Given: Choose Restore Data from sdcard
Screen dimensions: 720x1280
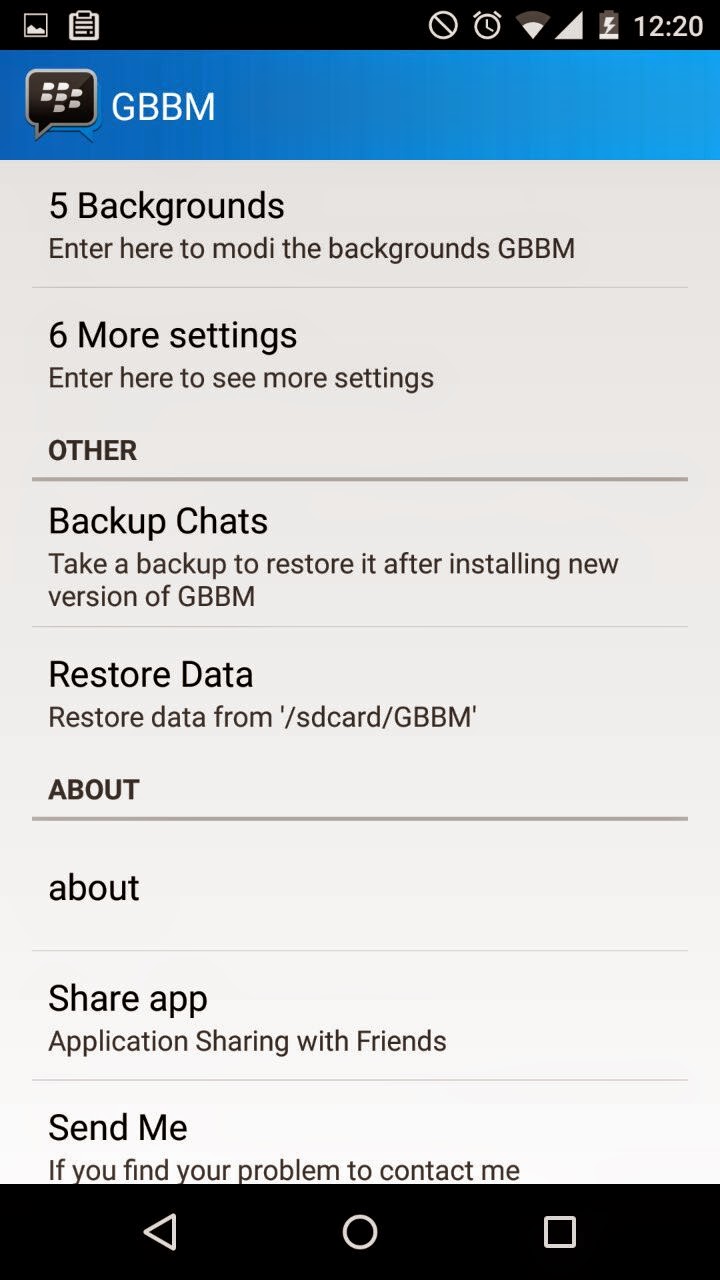Looking at the screenshot, I should pos(360,693).
